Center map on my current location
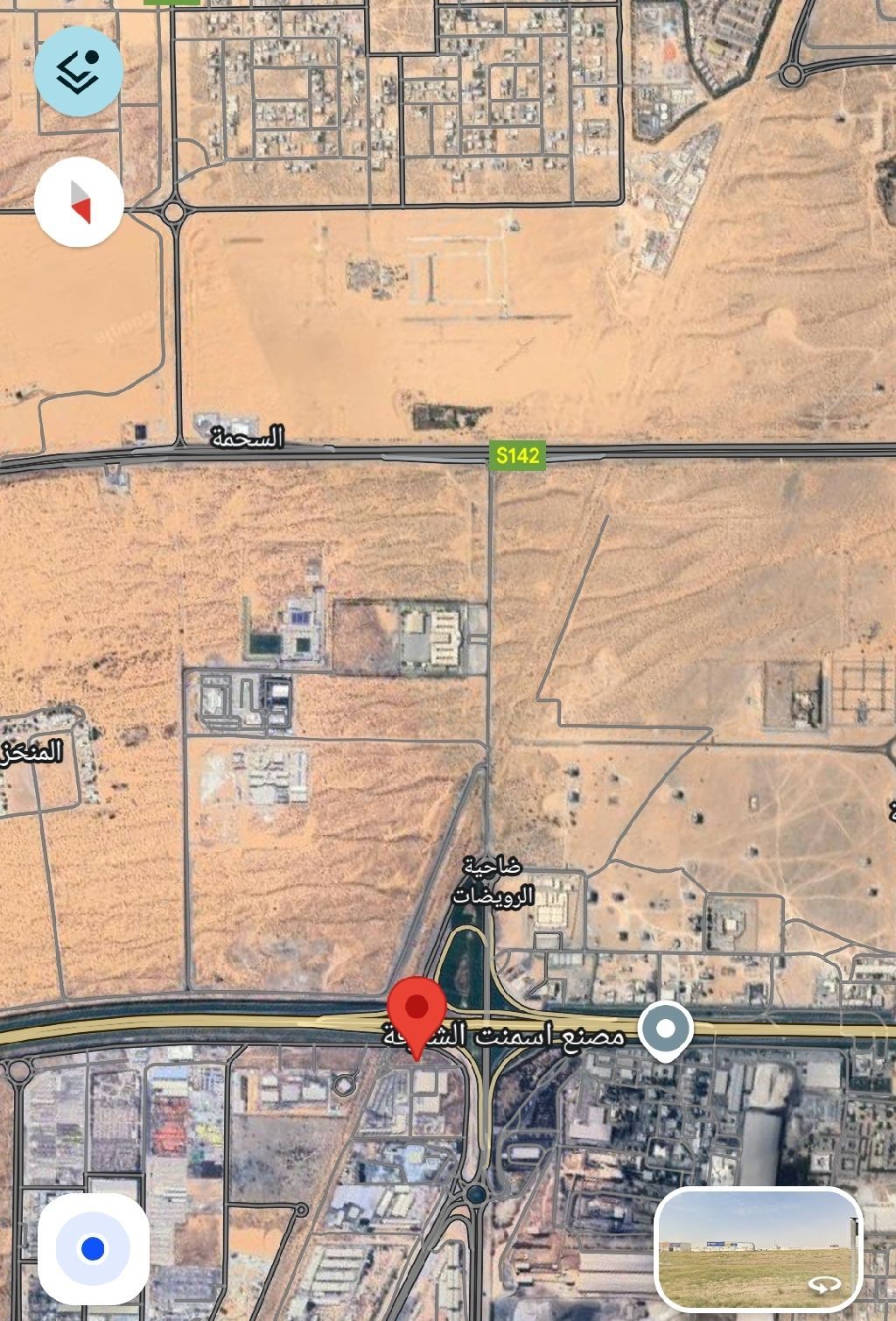This screenshot has height=1321, width=896. (x=93, y=1248)
